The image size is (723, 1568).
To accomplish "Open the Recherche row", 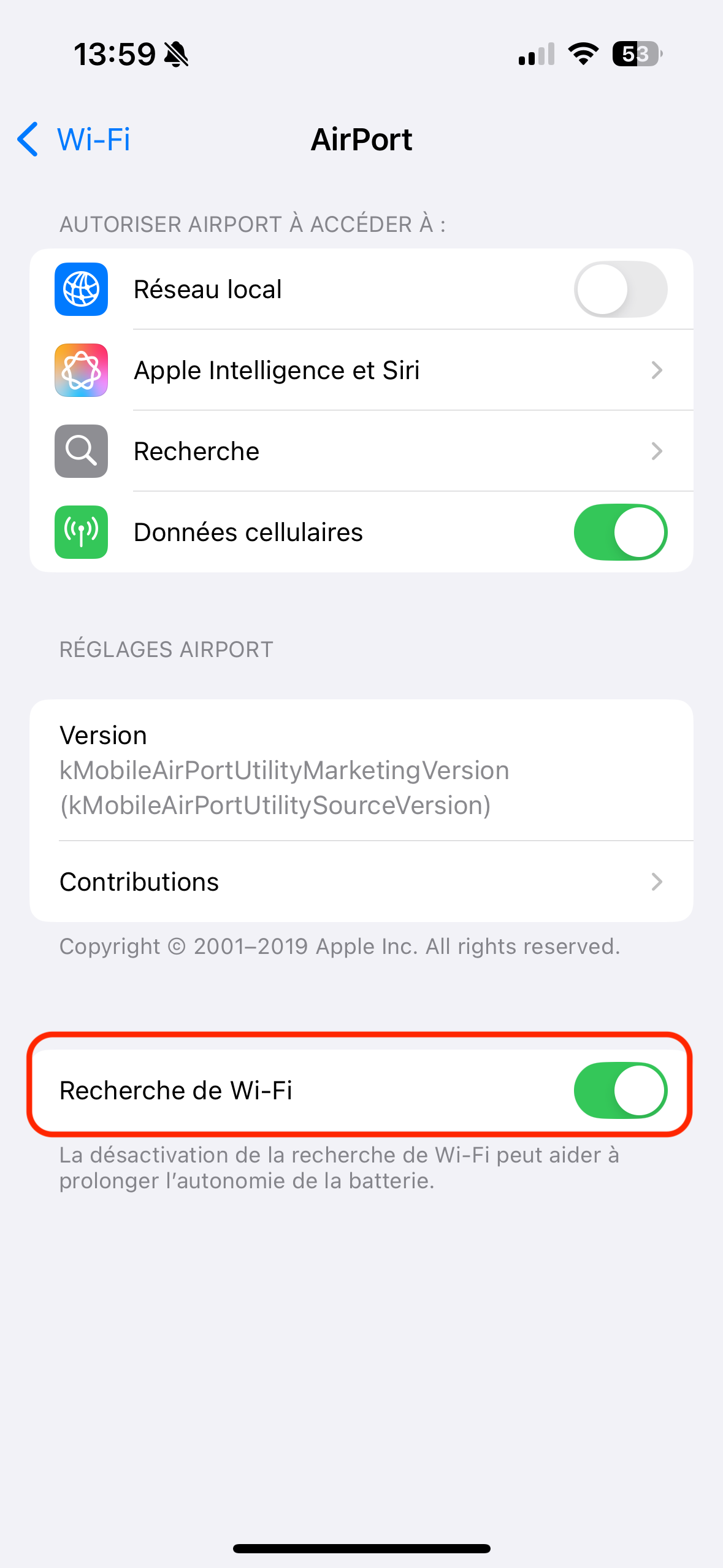I will 361,451.
